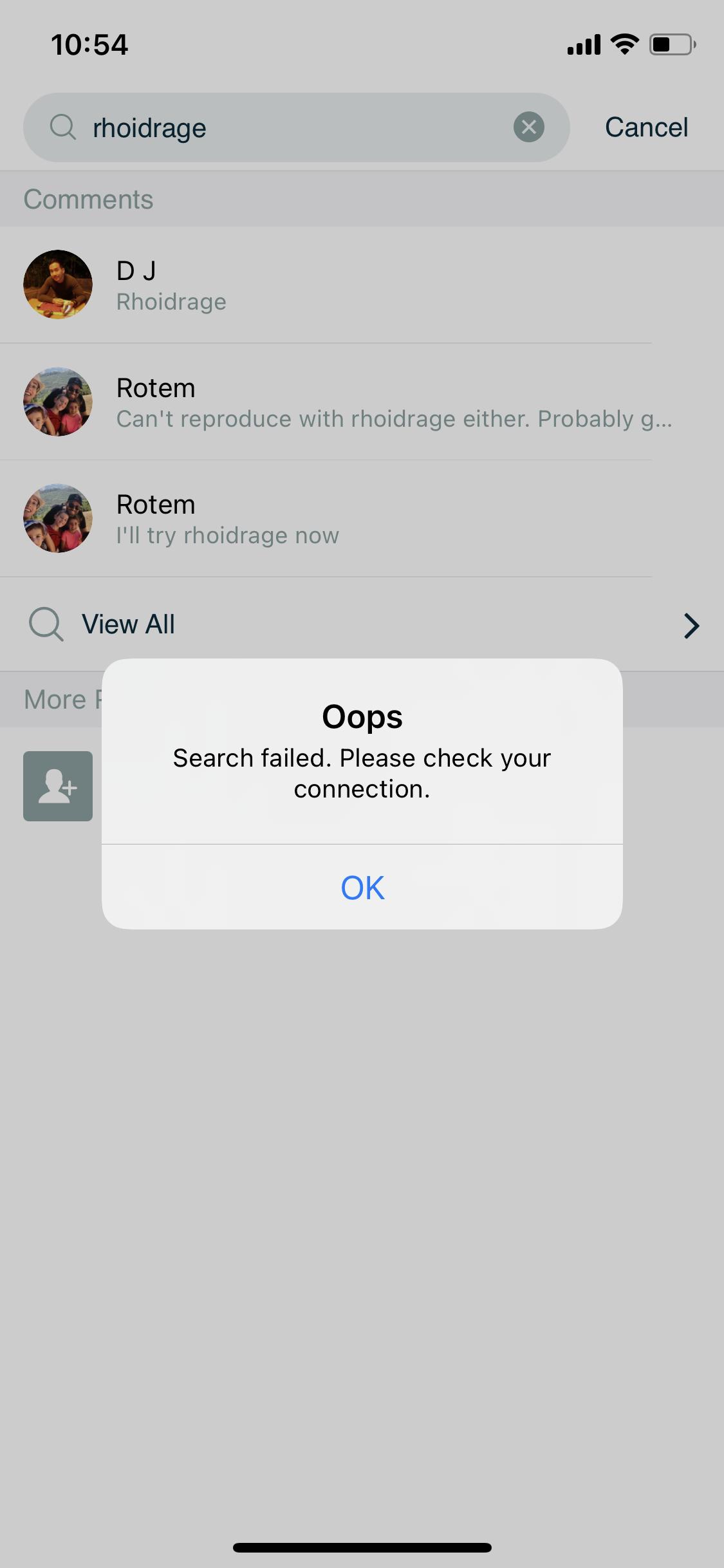
Task: Clear the rhoidrage search text
Action: coord(528,127)
